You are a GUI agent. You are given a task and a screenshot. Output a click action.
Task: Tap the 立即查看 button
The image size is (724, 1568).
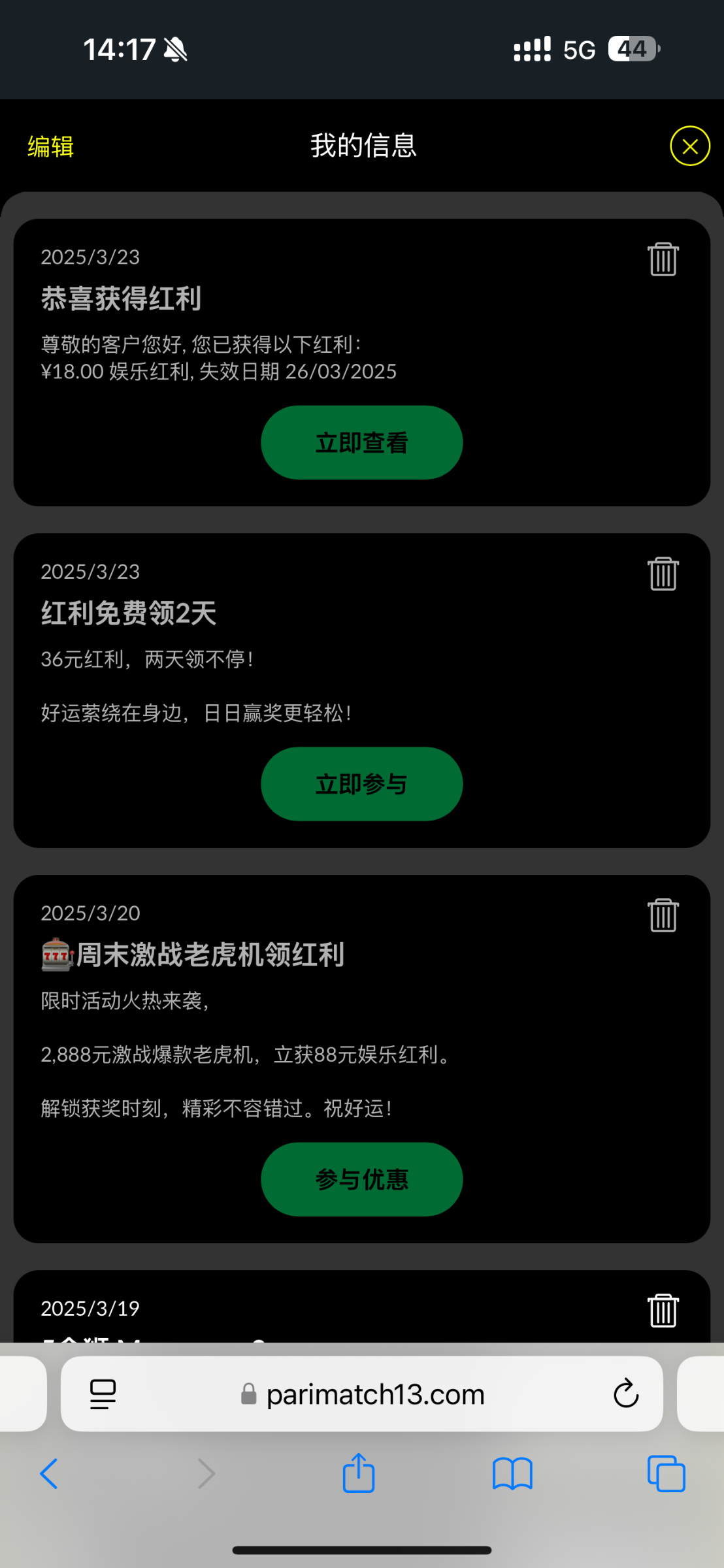362,442
